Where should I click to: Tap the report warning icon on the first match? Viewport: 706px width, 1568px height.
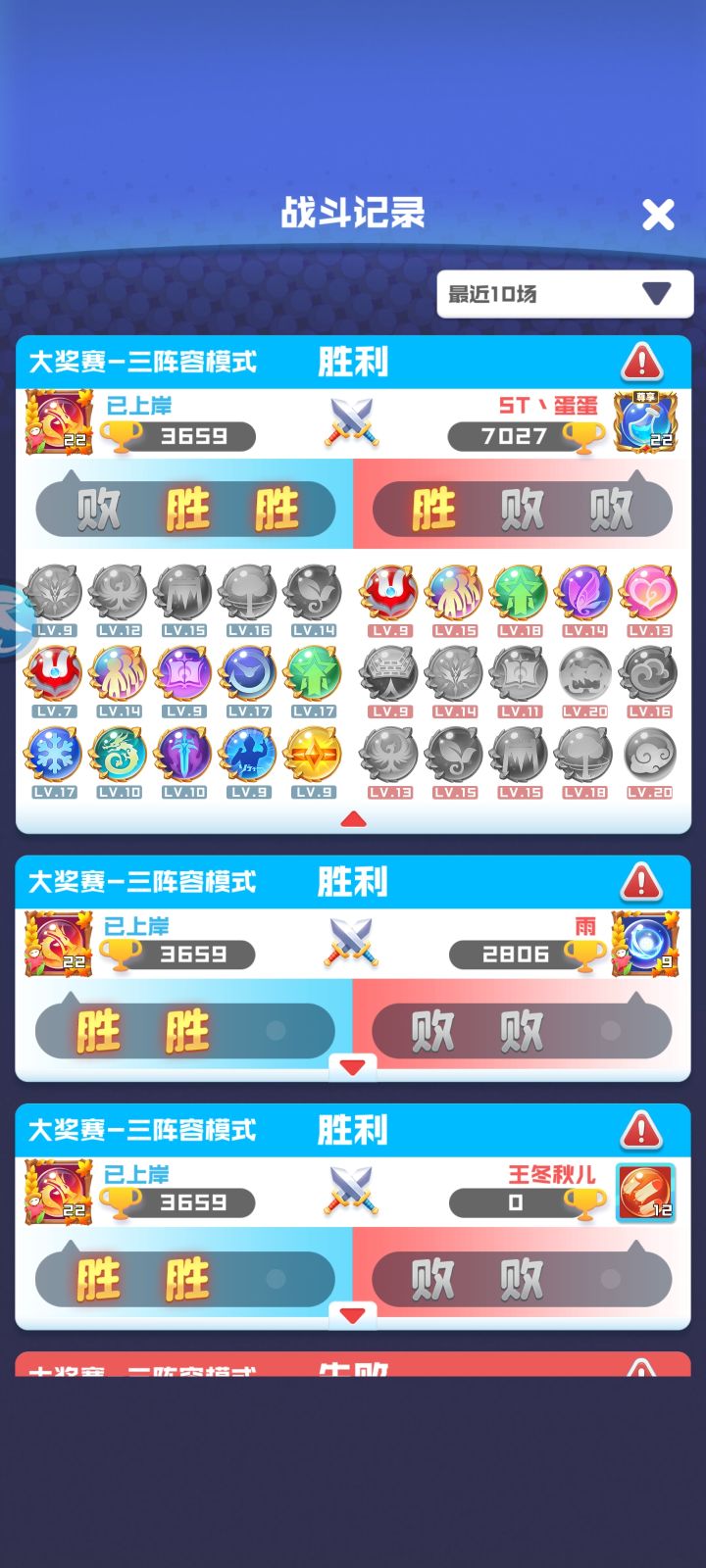642,360
